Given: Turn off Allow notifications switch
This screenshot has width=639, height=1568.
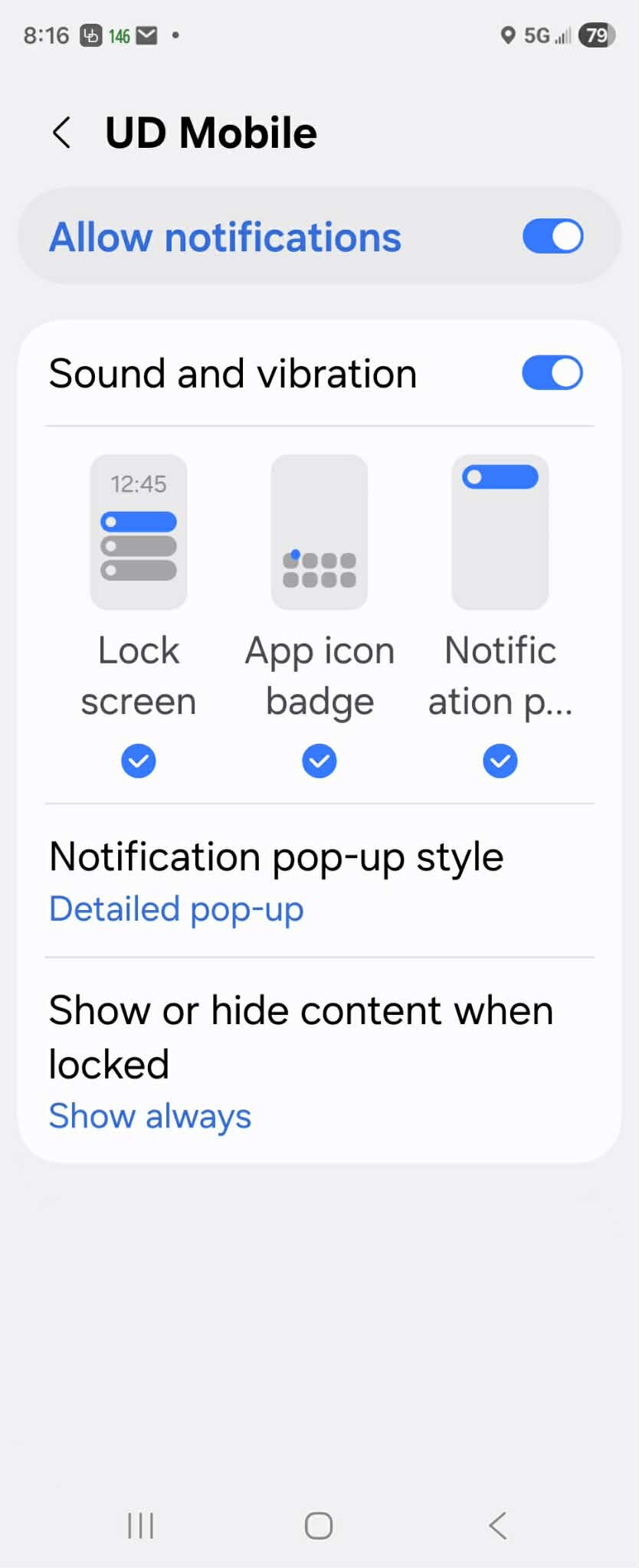Looking at the screenshot, I should tap(552, 237).
